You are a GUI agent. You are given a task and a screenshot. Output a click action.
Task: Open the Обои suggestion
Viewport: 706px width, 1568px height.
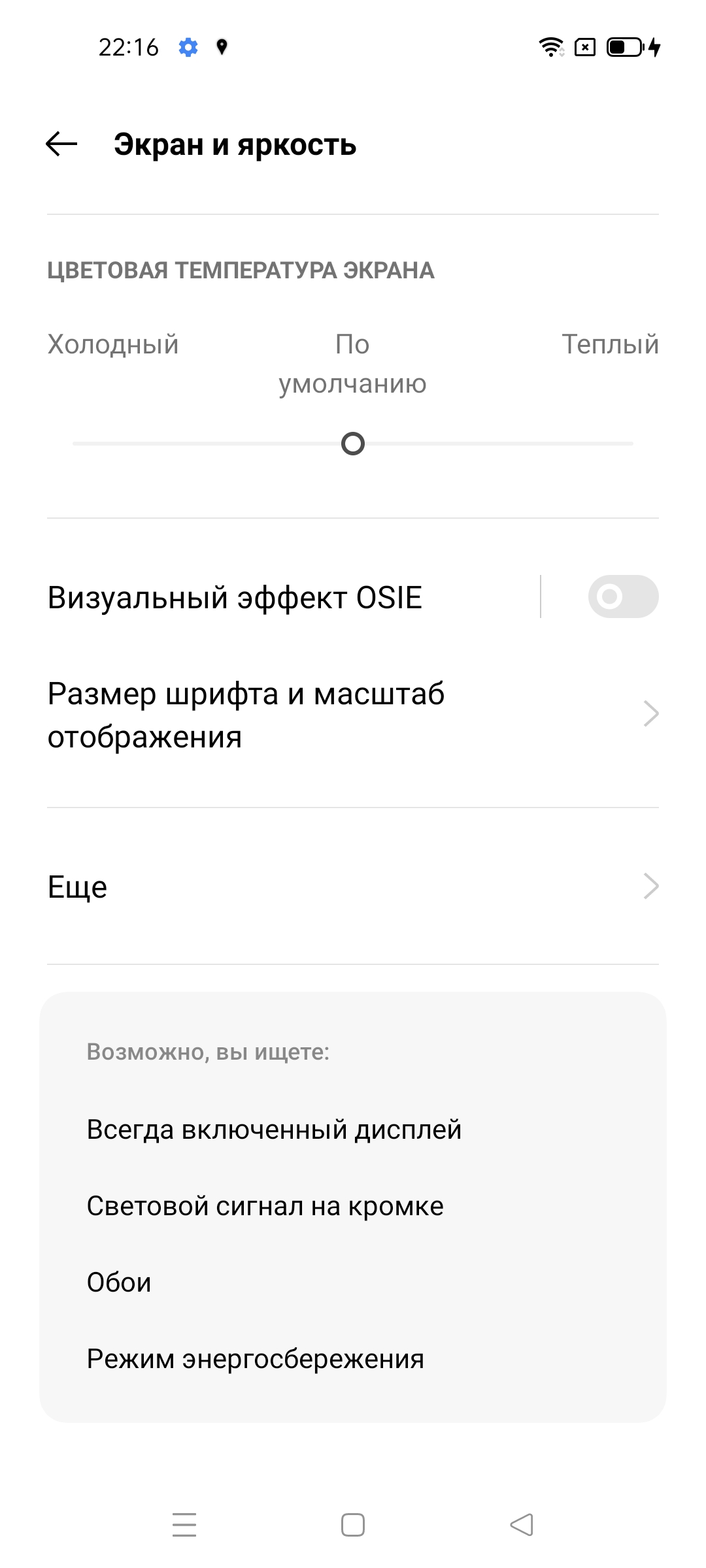pyautogui.click(x=119, y=1282)
